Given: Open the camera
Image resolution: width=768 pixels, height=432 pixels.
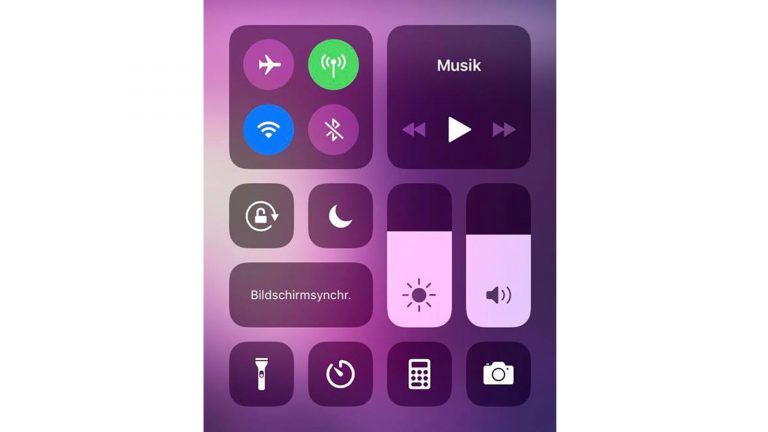Looking at the screenshot, I should pyautogui.click(x=498, y=374).
